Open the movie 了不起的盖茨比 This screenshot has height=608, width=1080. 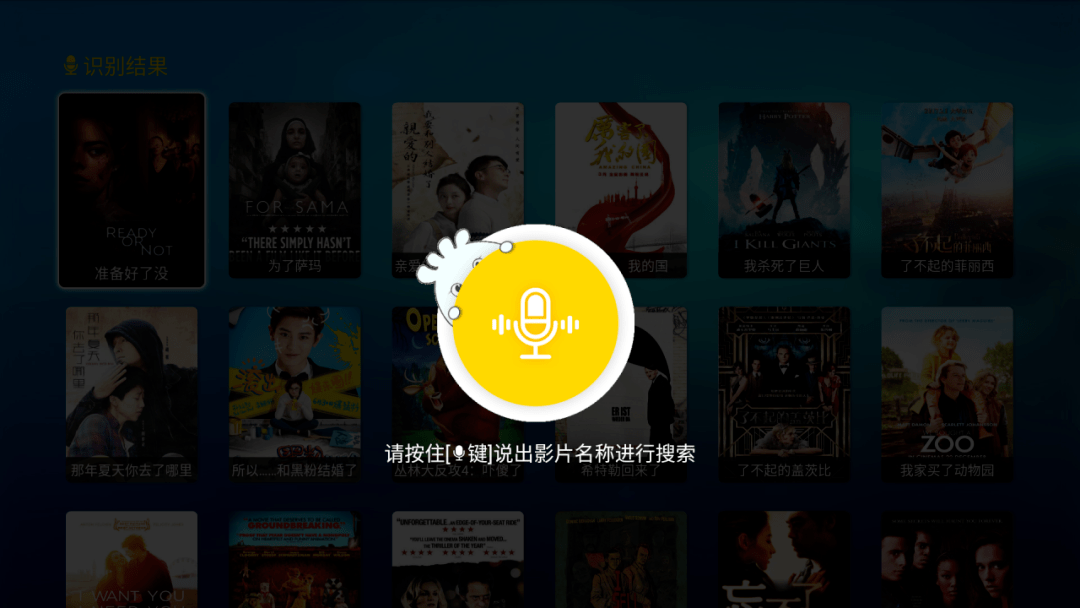point(784,393)
